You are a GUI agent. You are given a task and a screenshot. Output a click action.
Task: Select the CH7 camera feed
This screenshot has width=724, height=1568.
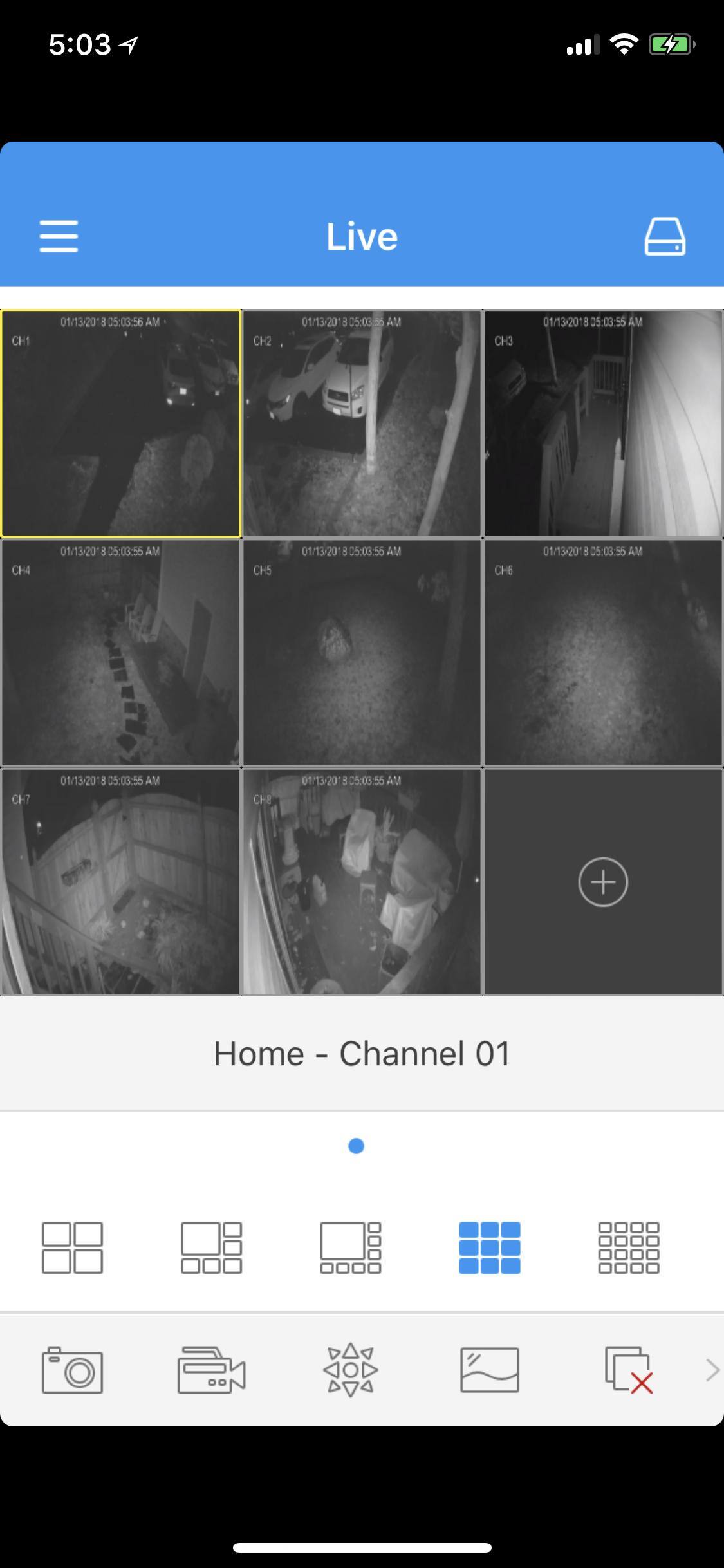tap(120, 882)
